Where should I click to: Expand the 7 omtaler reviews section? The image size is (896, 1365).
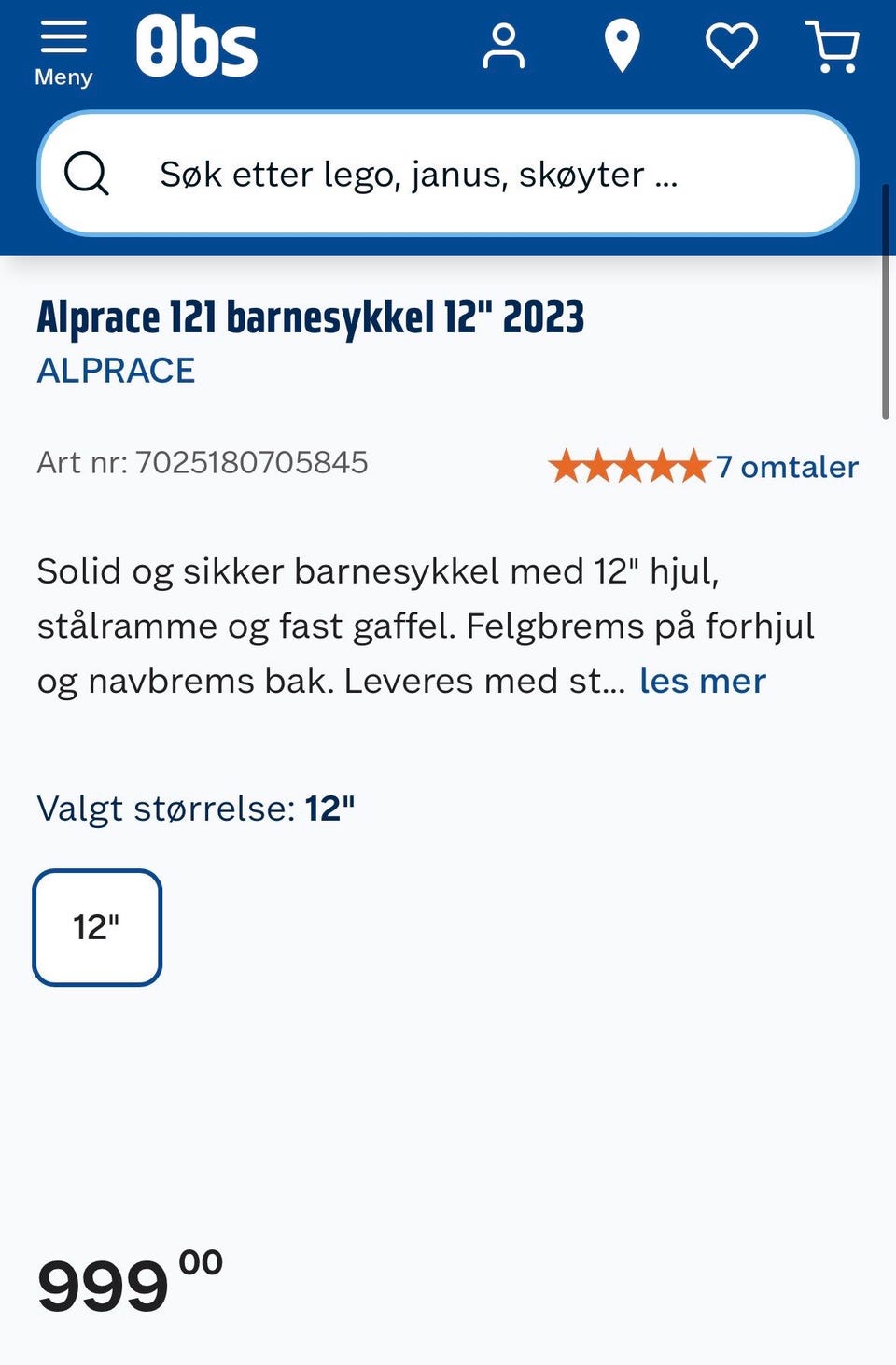pos(788,467)
